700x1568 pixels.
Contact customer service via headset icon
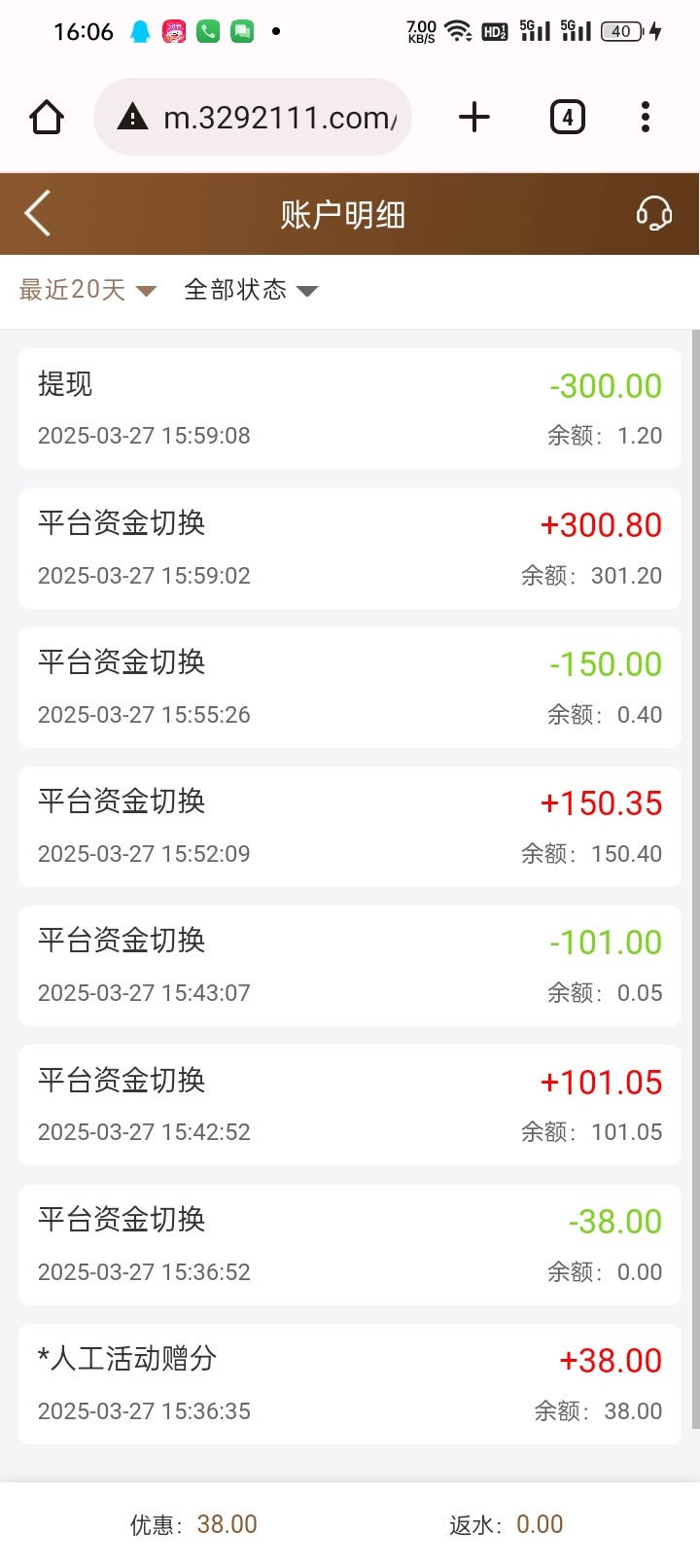pyautogui.click(x=653, y=213)
